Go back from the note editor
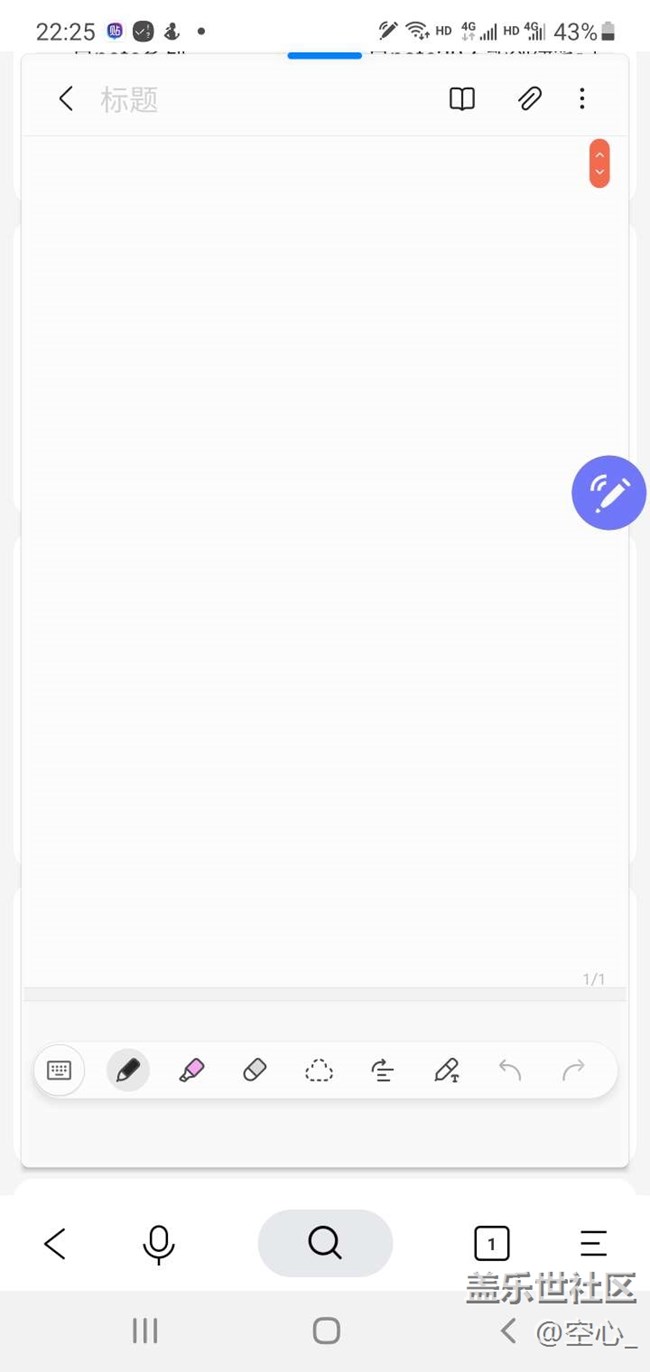This screenshot has height=1372, width=650. [66, 99]
